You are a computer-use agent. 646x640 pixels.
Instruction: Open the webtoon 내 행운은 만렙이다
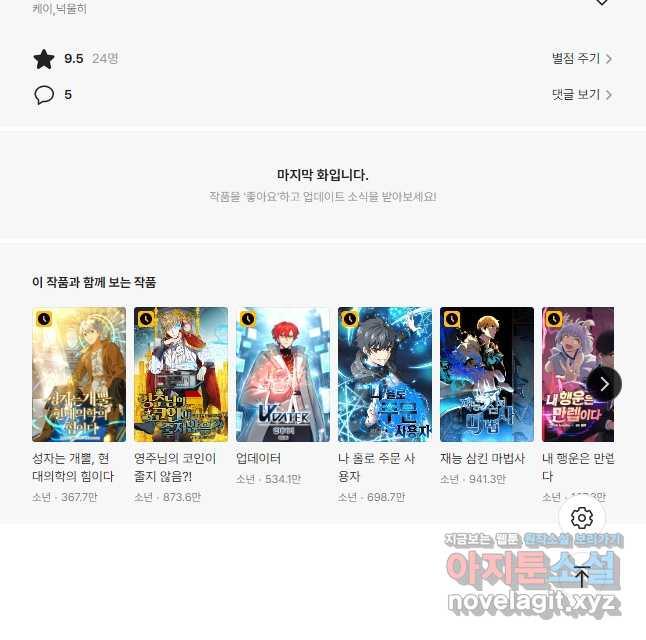tap(576, 374)
